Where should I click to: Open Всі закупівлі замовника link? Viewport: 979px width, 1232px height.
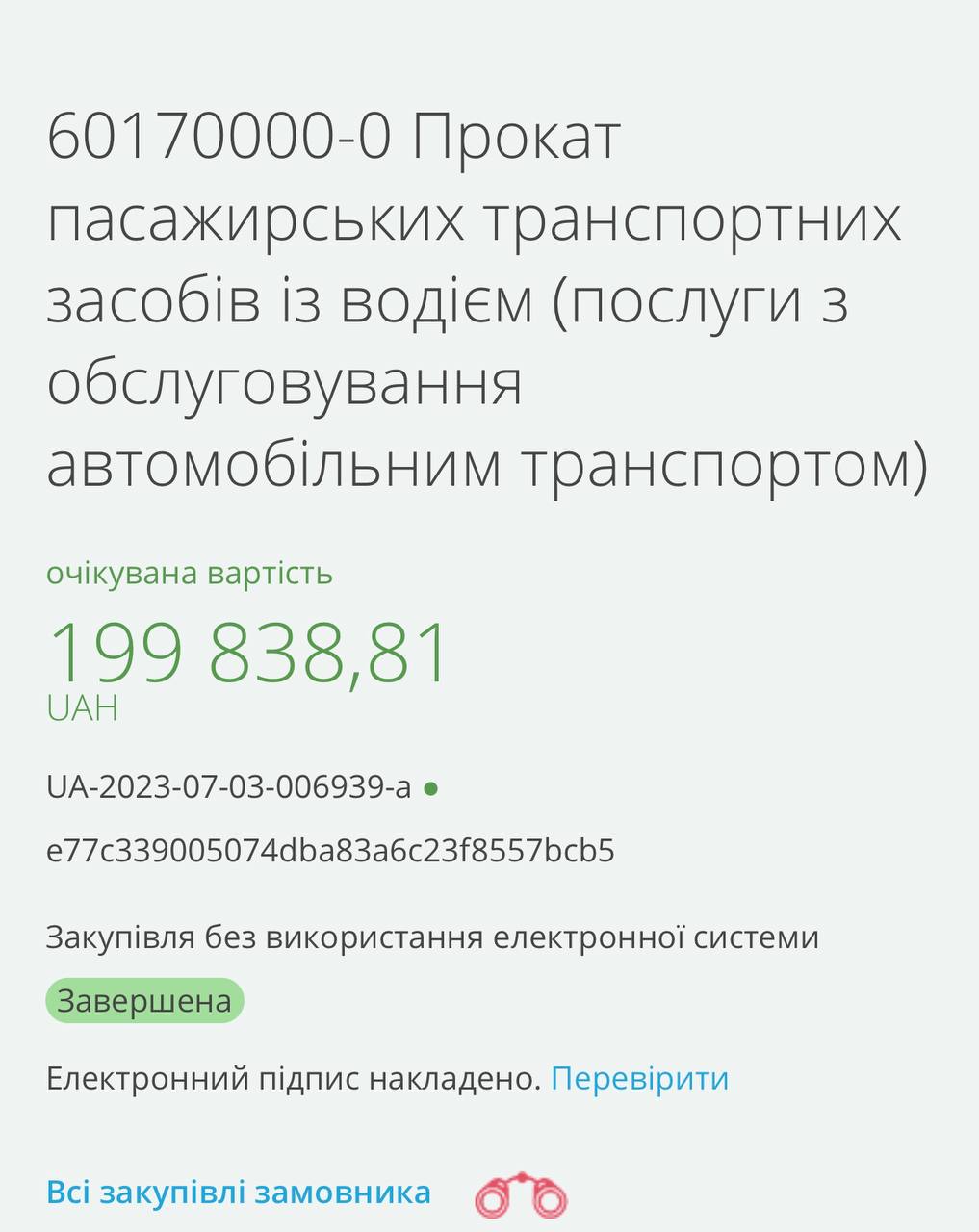coord(239,1193)
